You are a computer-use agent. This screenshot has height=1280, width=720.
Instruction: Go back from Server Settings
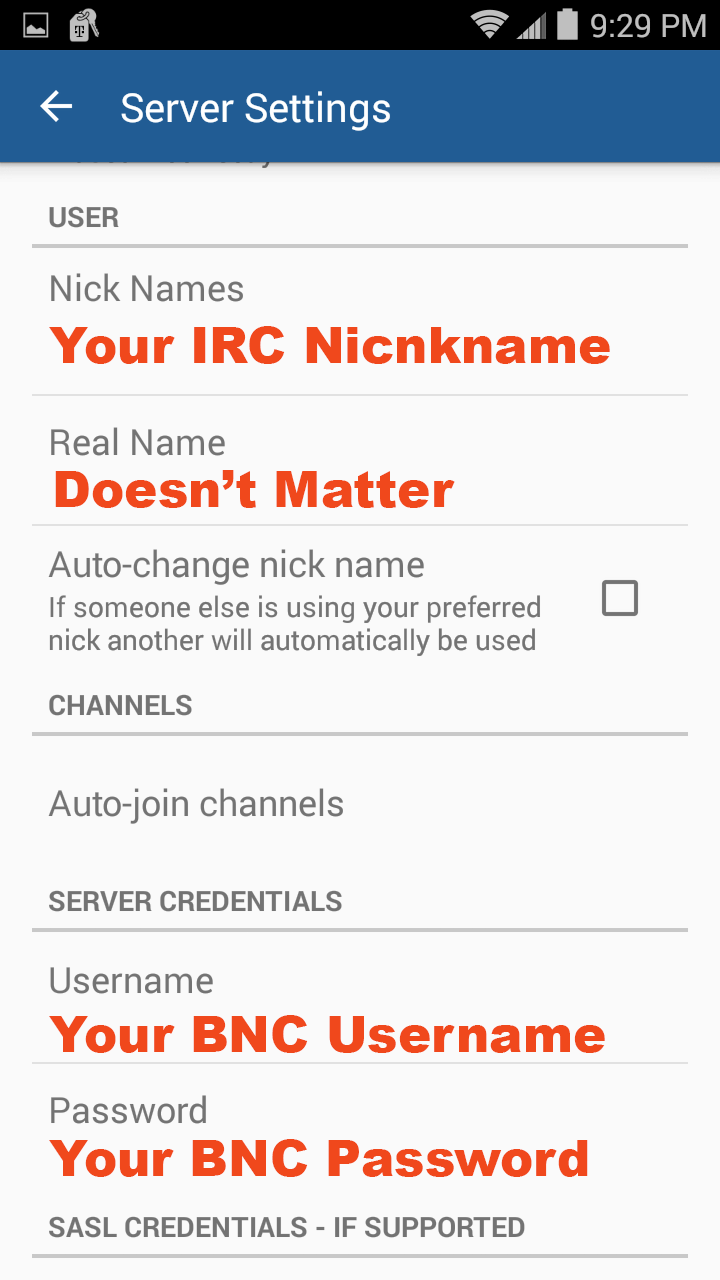point(57,108)
